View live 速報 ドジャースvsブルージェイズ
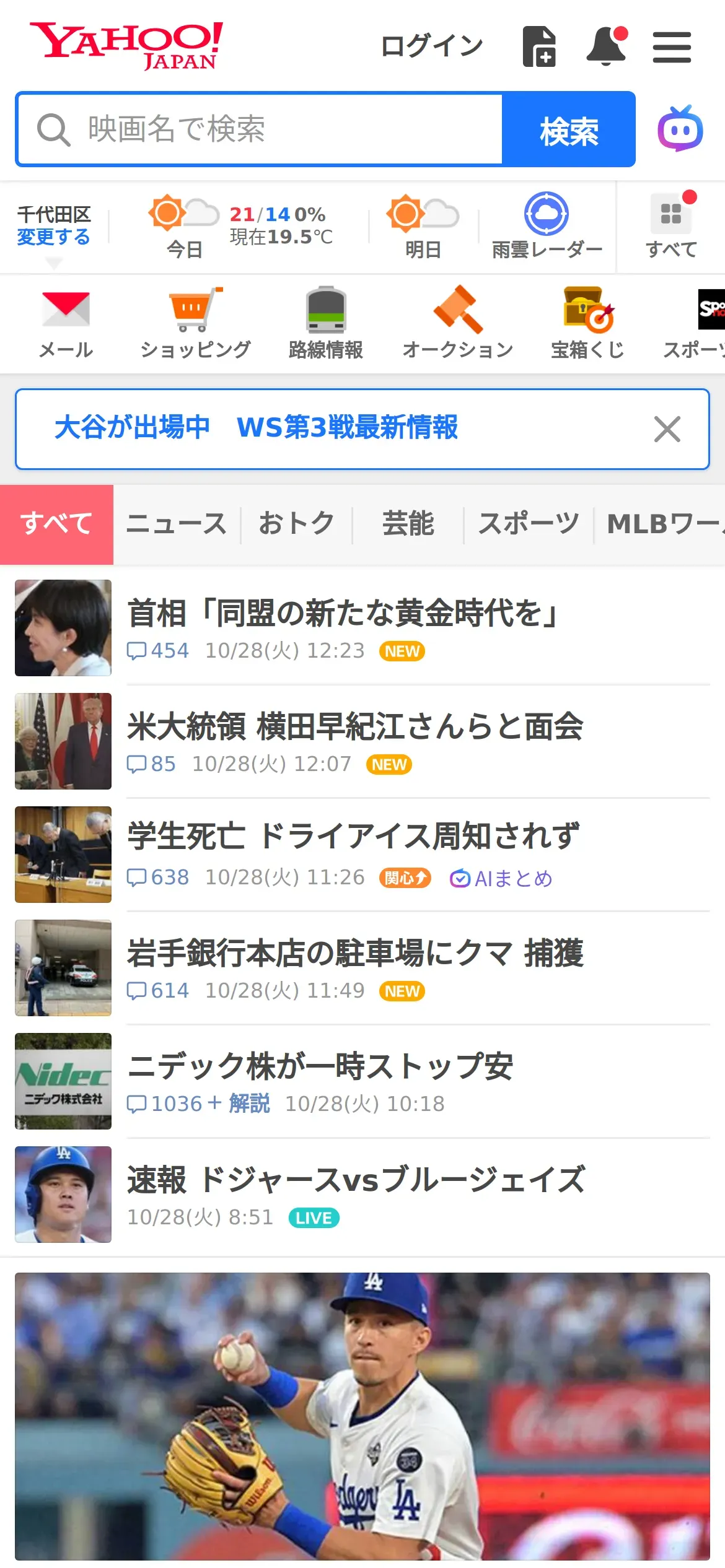 pos(356,1180)
